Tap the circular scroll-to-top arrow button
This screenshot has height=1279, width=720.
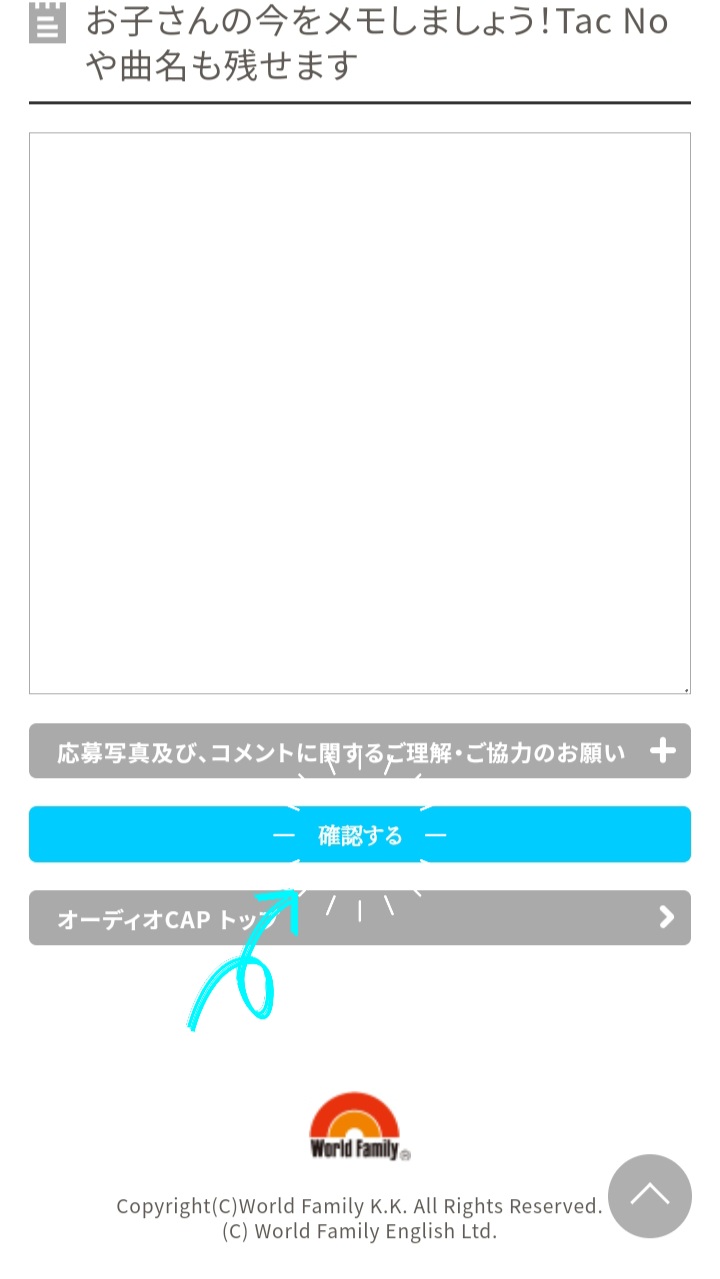(x=650, y=1196)
